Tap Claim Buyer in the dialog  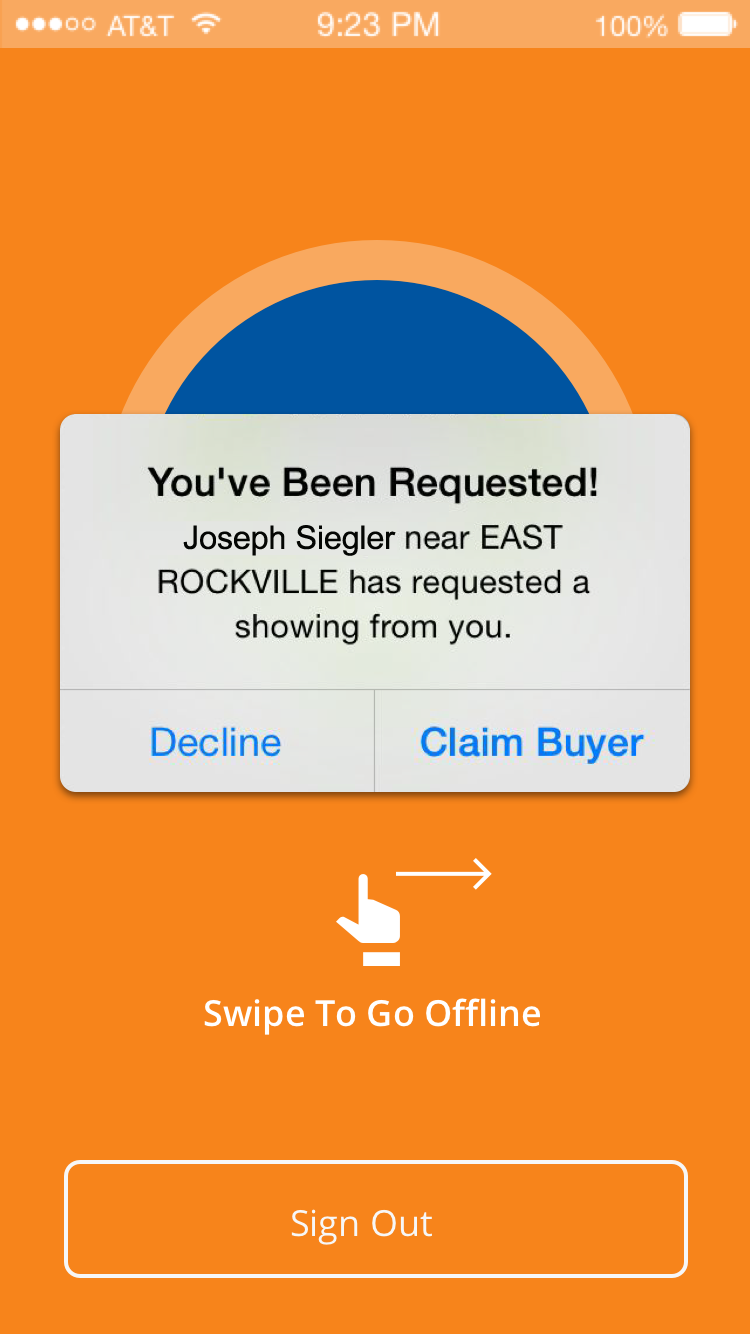532,742
